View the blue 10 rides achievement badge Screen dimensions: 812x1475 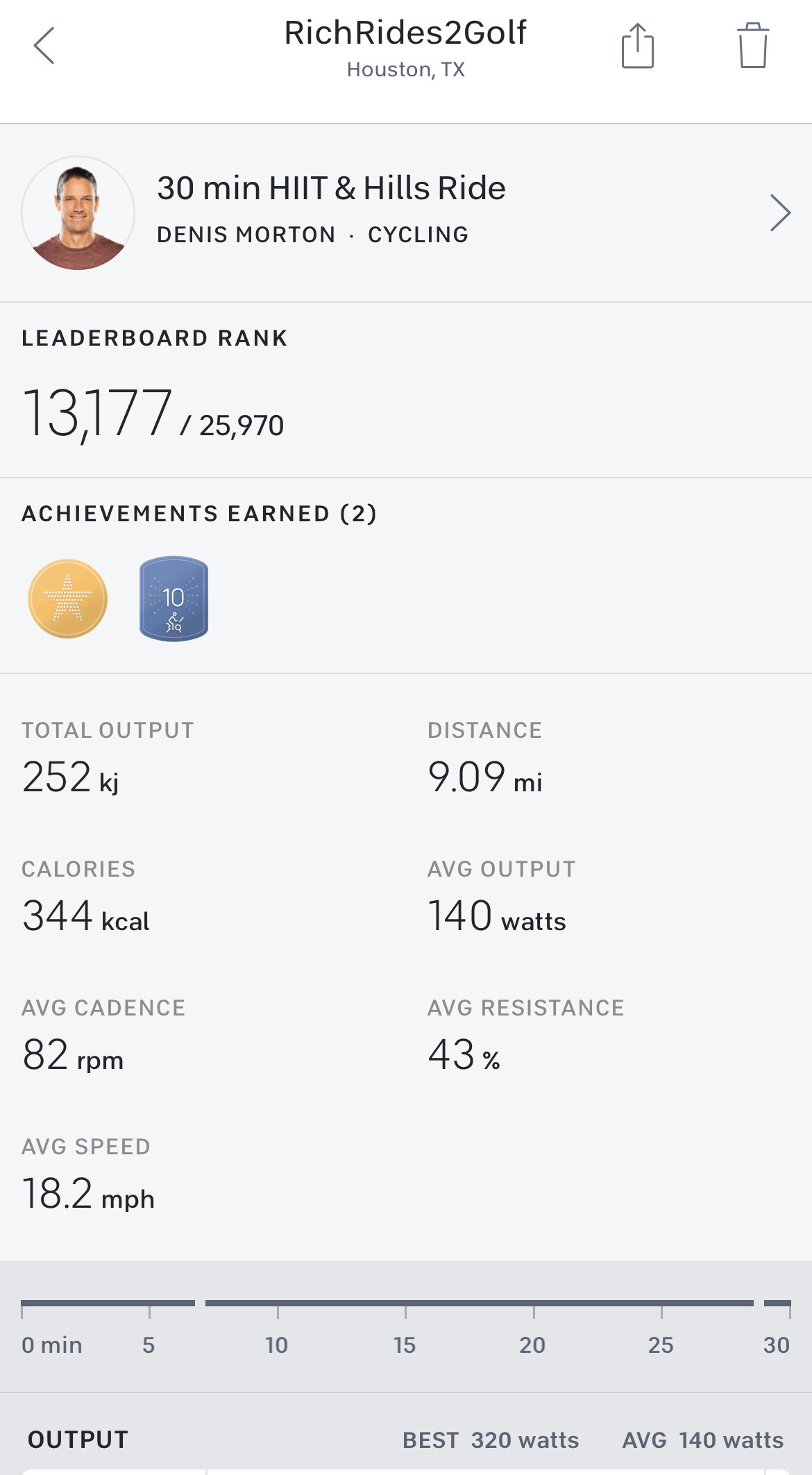click(174, 598)
